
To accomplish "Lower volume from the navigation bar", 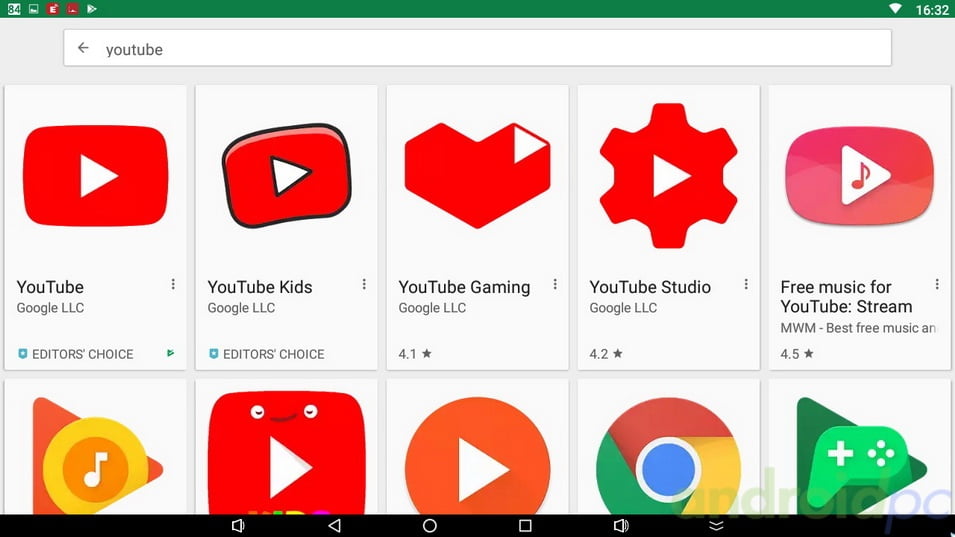I will tap(238, 525).
